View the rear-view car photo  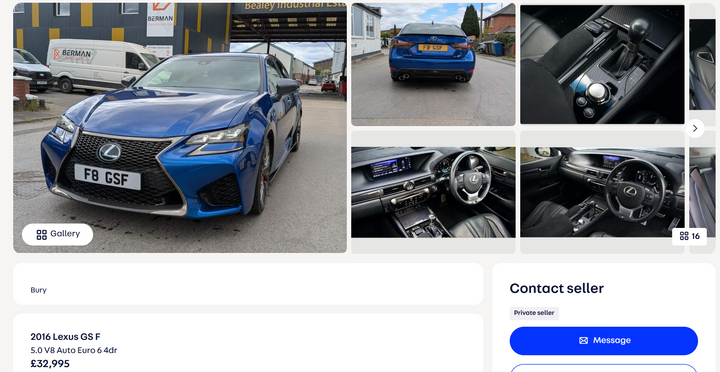coord(433,64)
